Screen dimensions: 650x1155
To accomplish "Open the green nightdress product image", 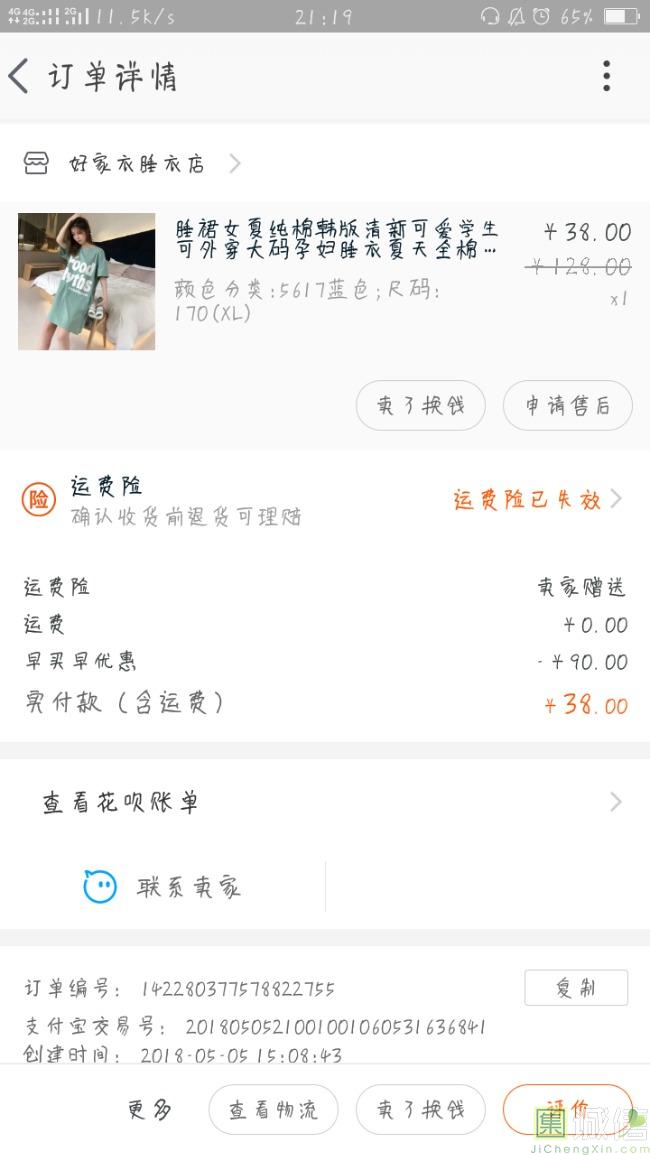I will [x=87, y=281].
